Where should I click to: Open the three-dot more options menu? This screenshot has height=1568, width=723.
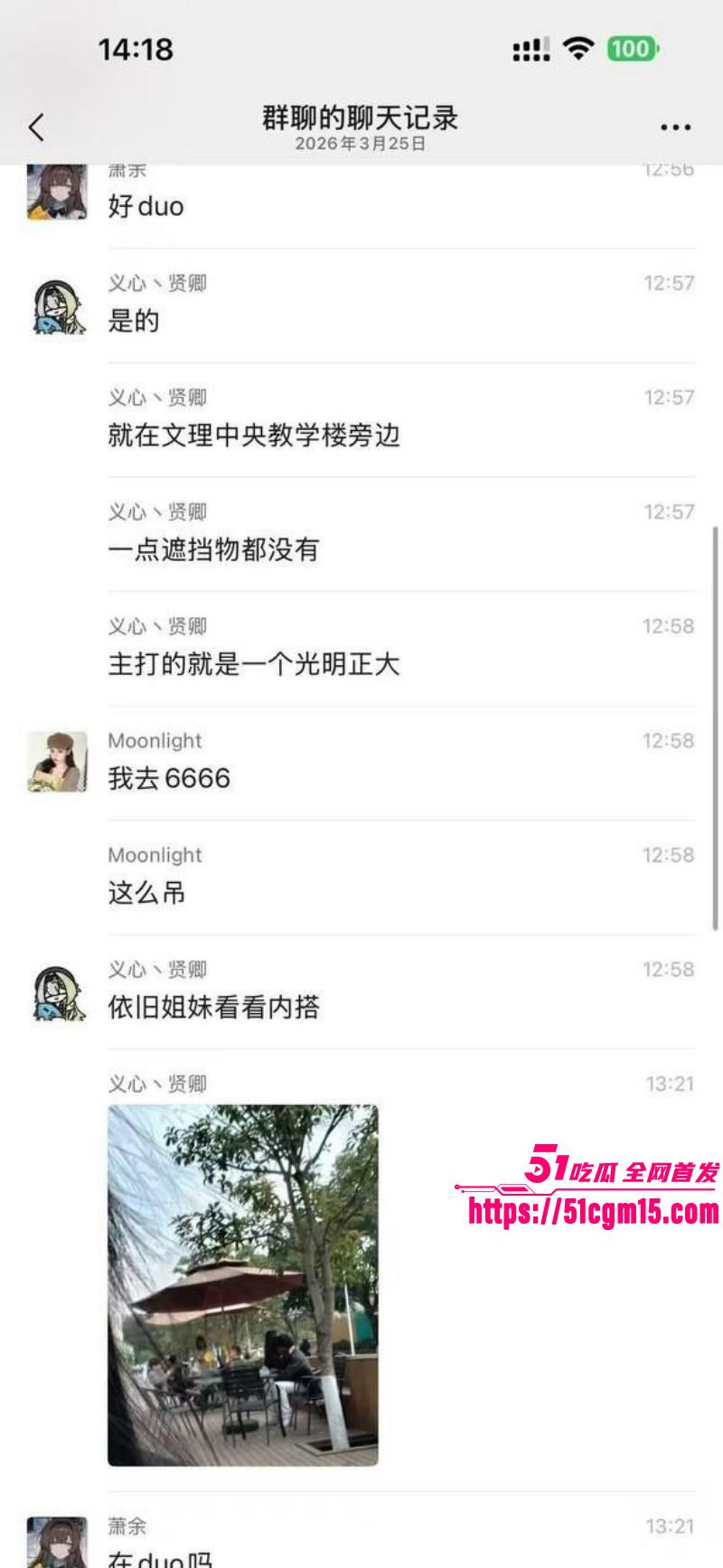675,127
